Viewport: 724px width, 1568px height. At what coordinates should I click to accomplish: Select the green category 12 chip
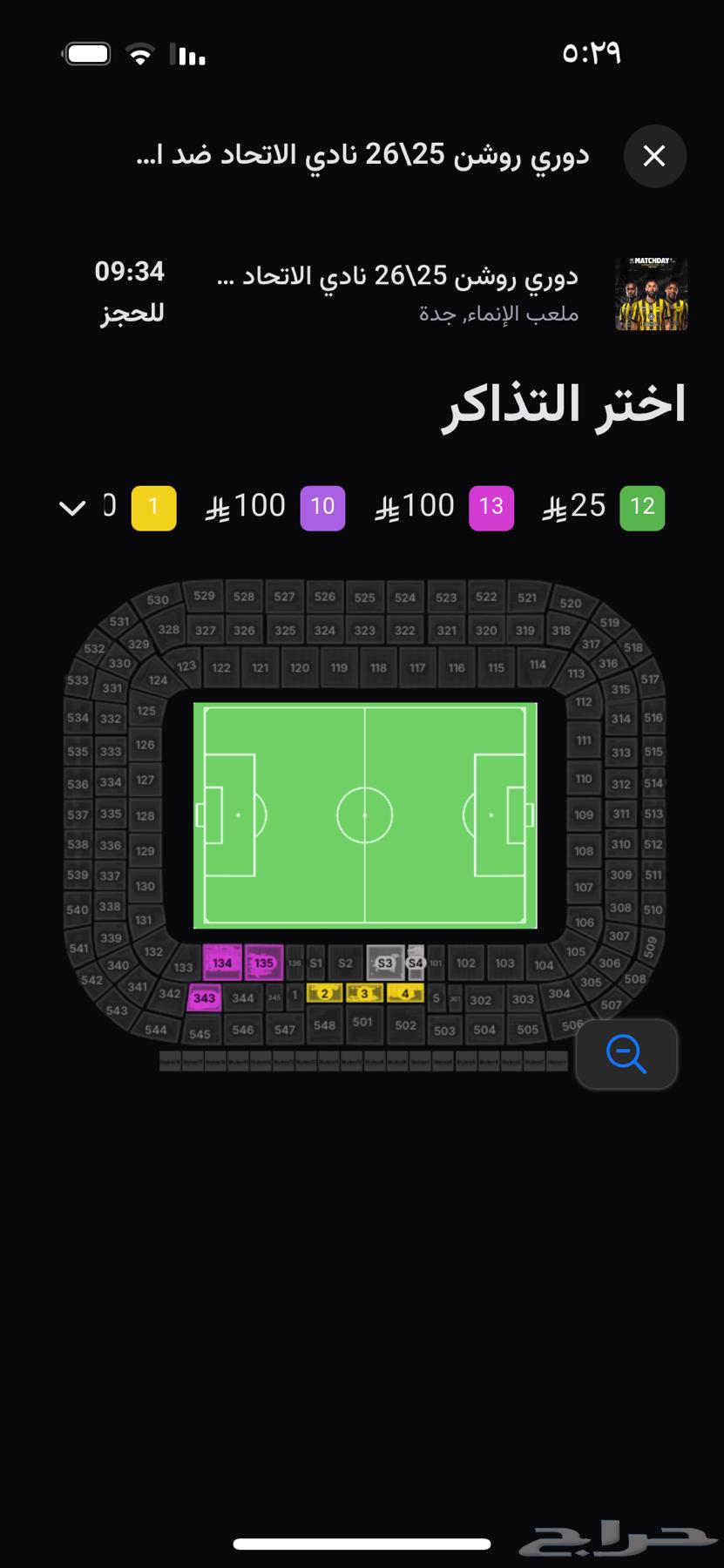[642, 508]
